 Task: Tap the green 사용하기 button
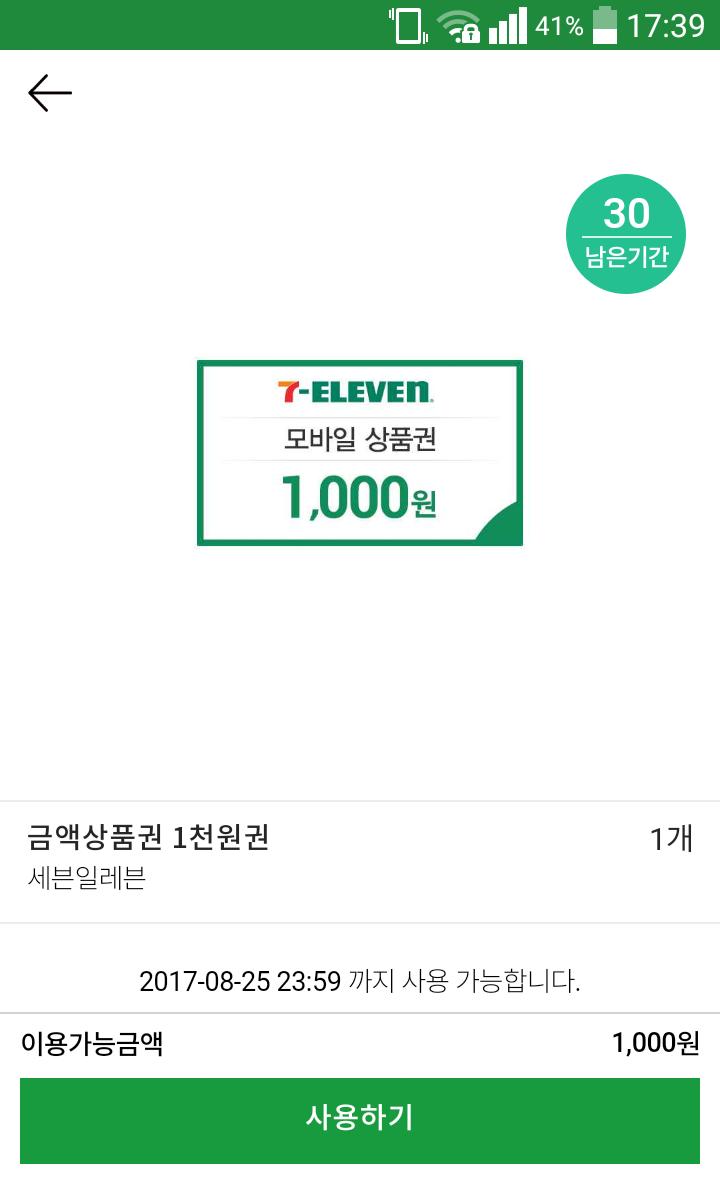[360, 1119]
